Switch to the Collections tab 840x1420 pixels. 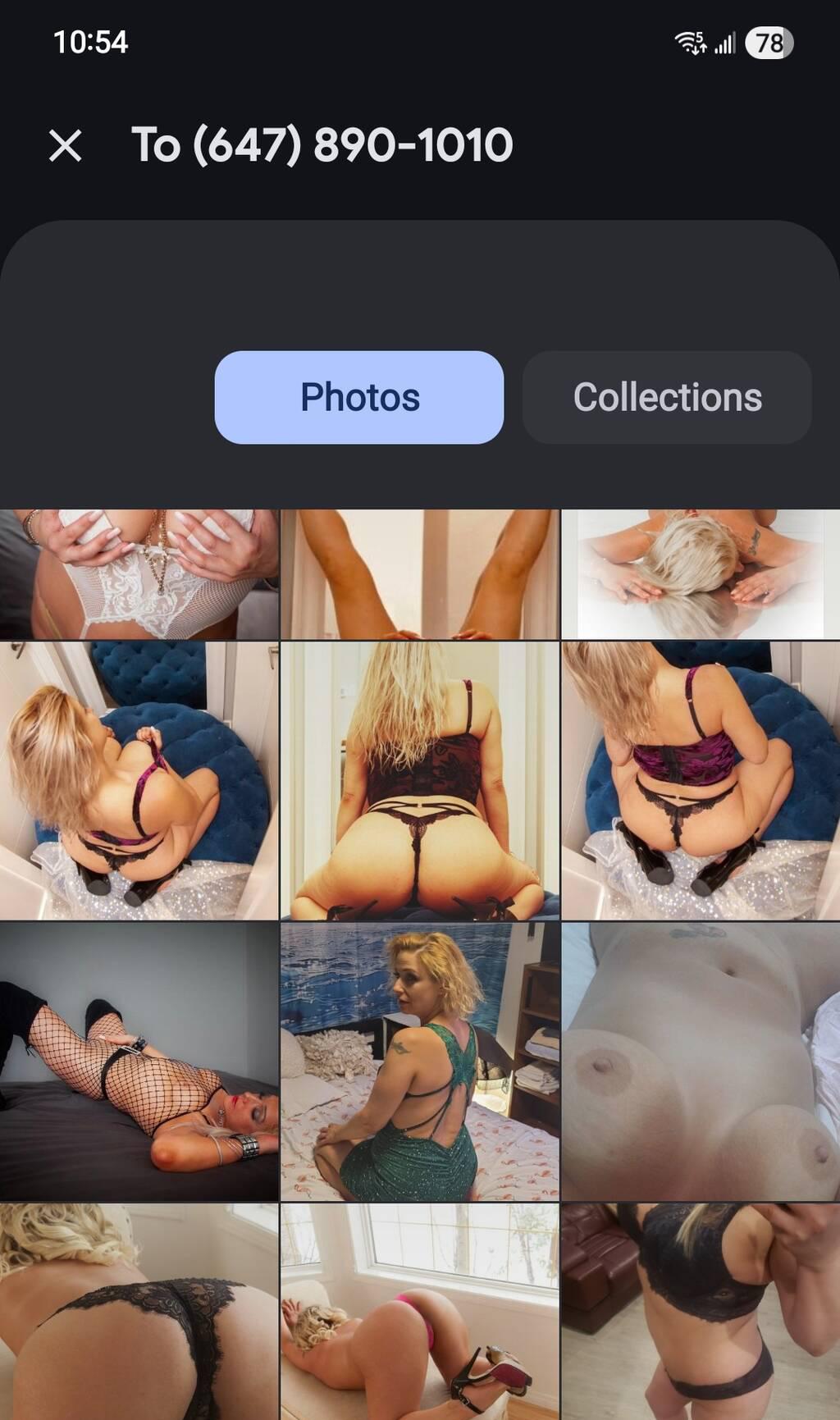click(x=667, y=398)
